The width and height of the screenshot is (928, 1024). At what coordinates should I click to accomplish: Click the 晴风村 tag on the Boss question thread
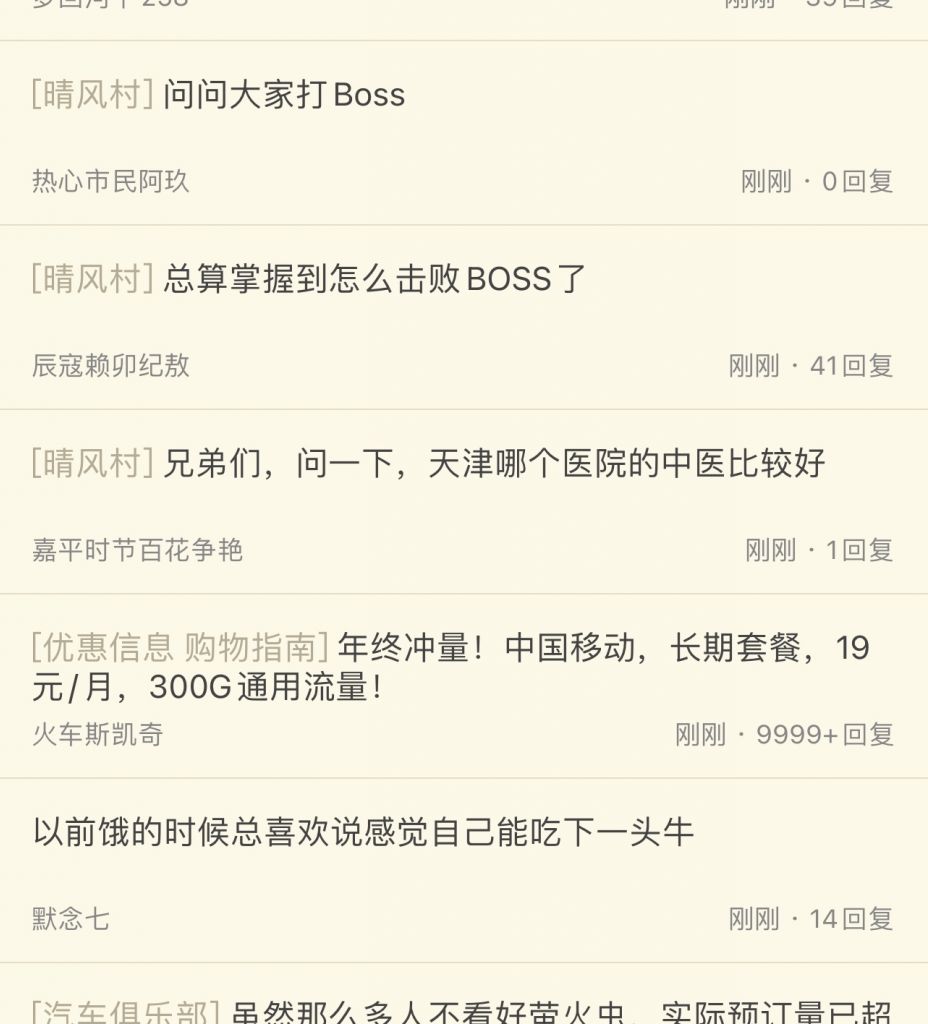click(88, 96)
